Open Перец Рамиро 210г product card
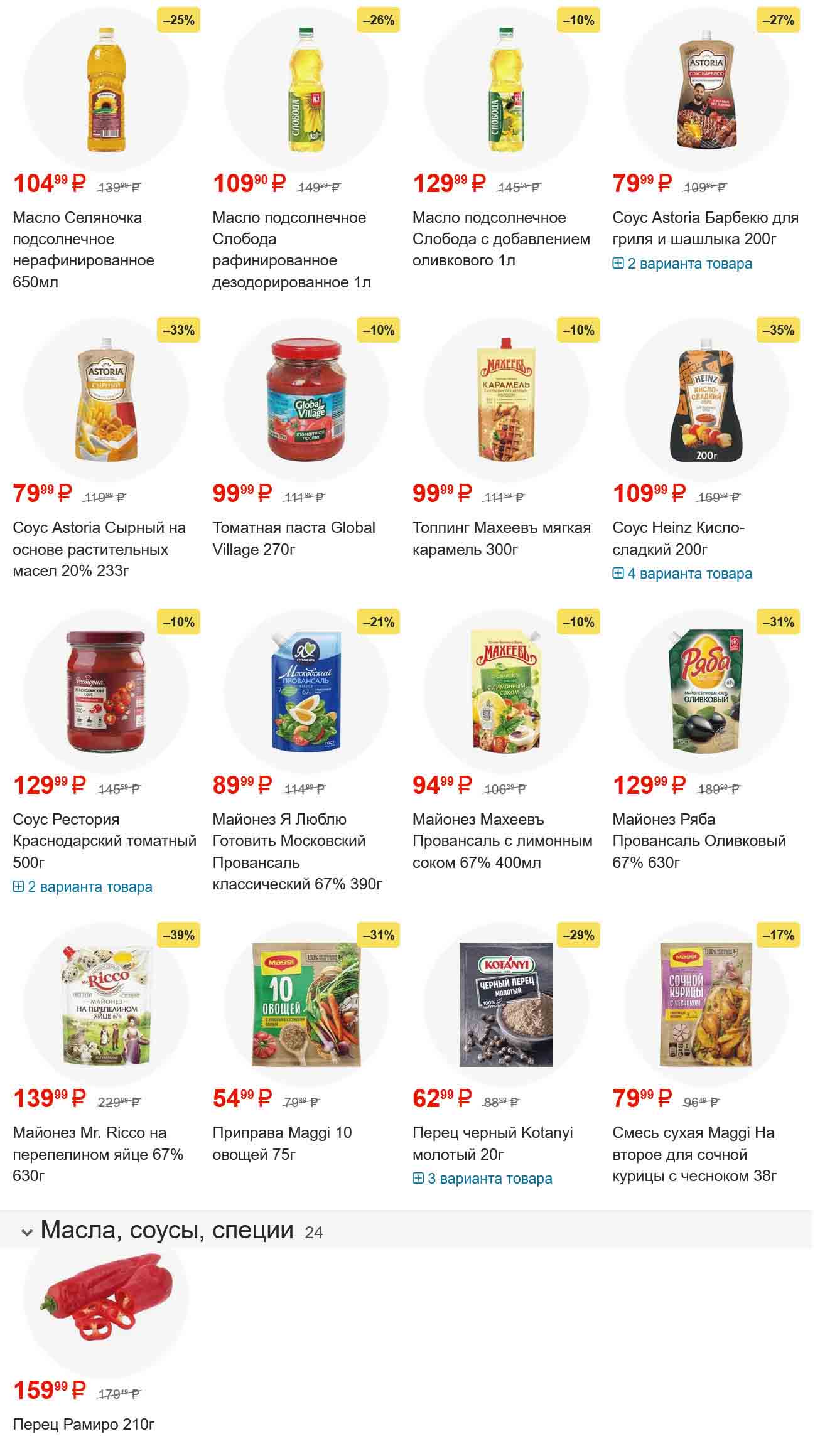The image size is (820, 1456). [84, 1424]
